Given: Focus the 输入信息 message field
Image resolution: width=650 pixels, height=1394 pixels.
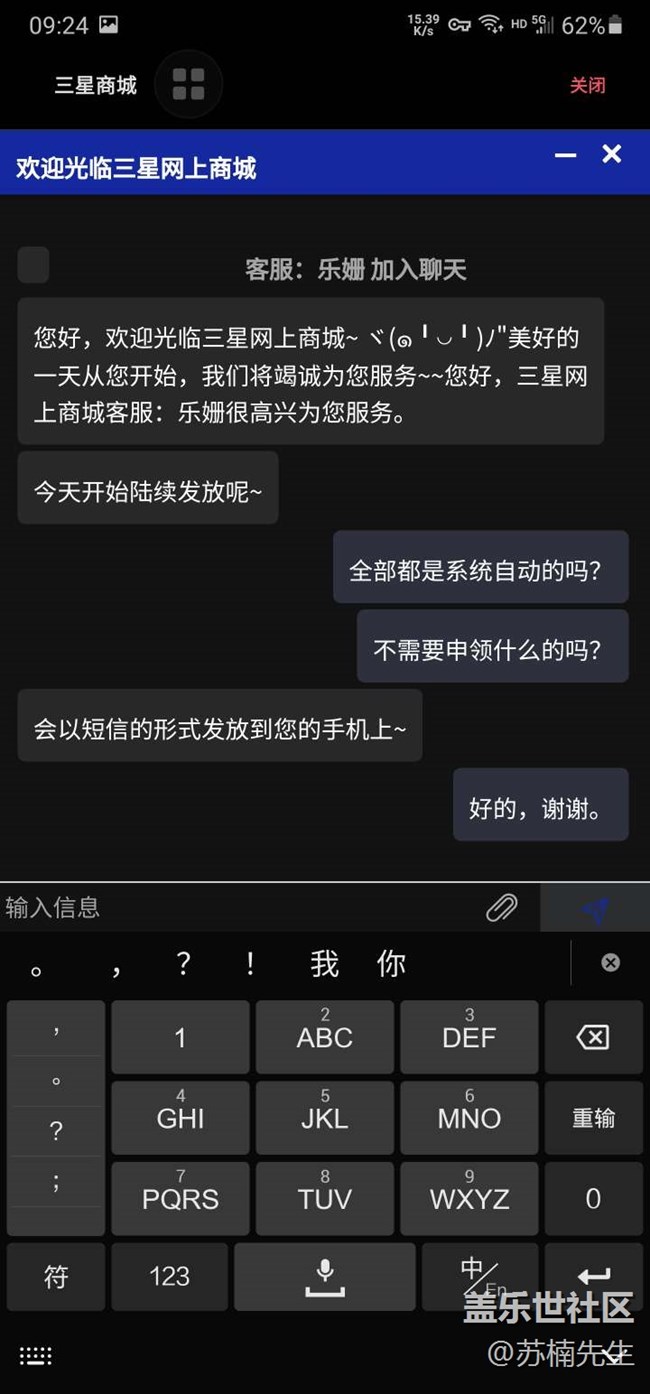Looking at the screenshot, I should click(240, 908).
